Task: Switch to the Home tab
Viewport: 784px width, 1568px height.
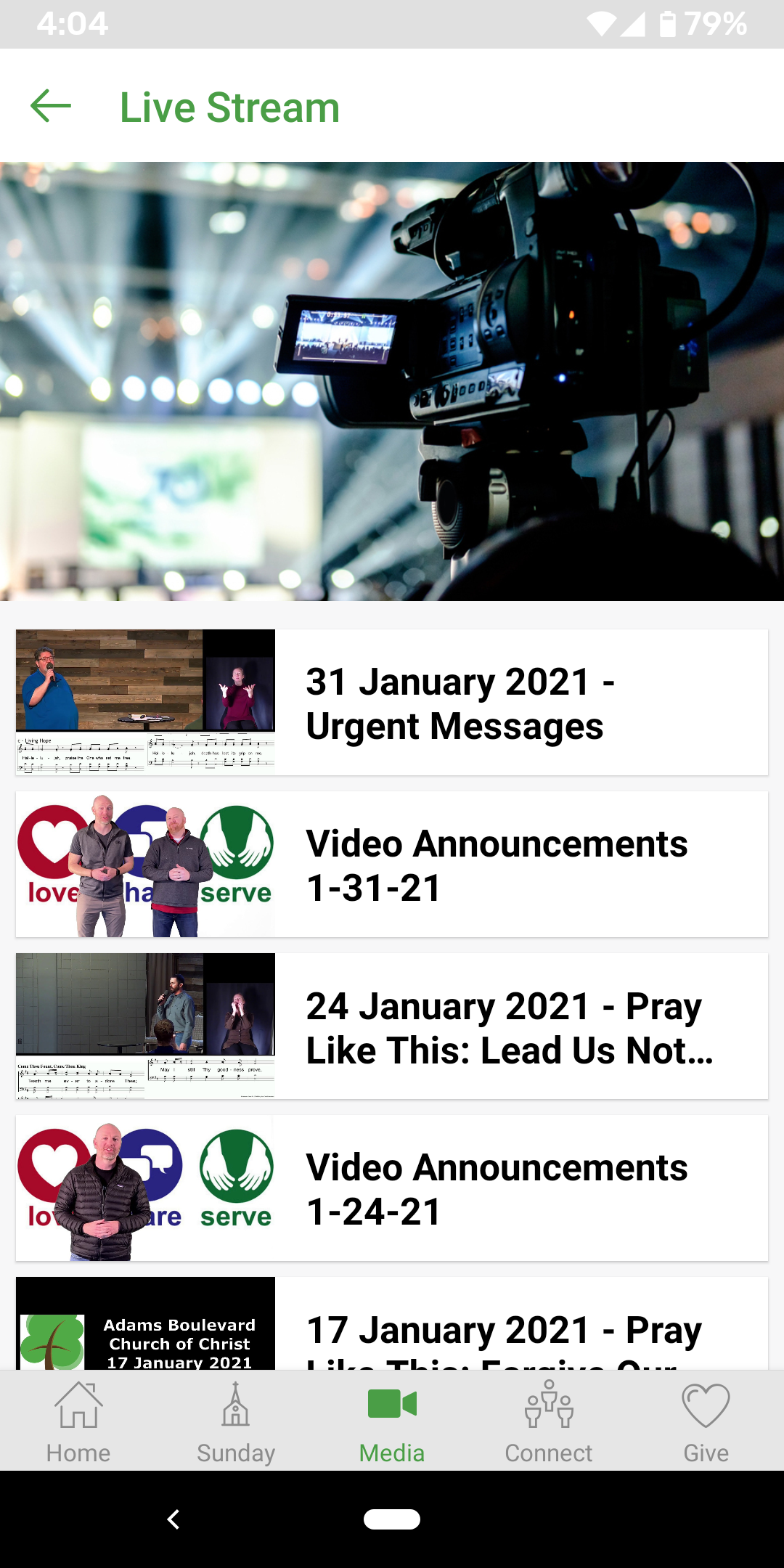Action: [78, 1421]
